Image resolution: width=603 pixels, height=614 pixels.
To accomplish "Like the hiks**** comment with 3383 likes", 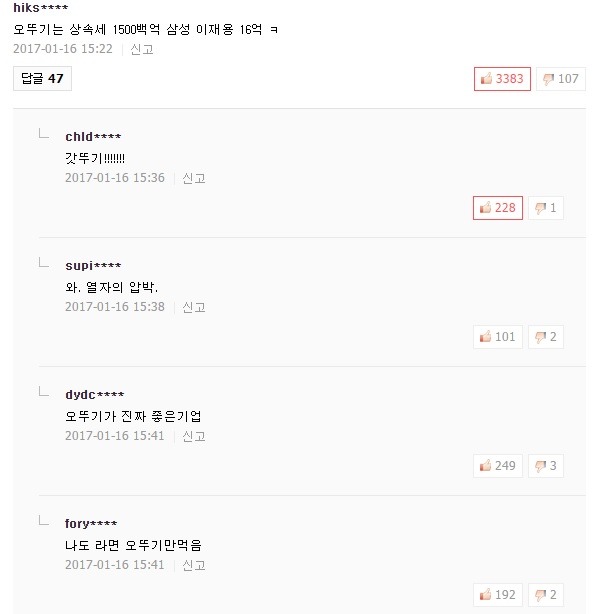I will [501, 79].
